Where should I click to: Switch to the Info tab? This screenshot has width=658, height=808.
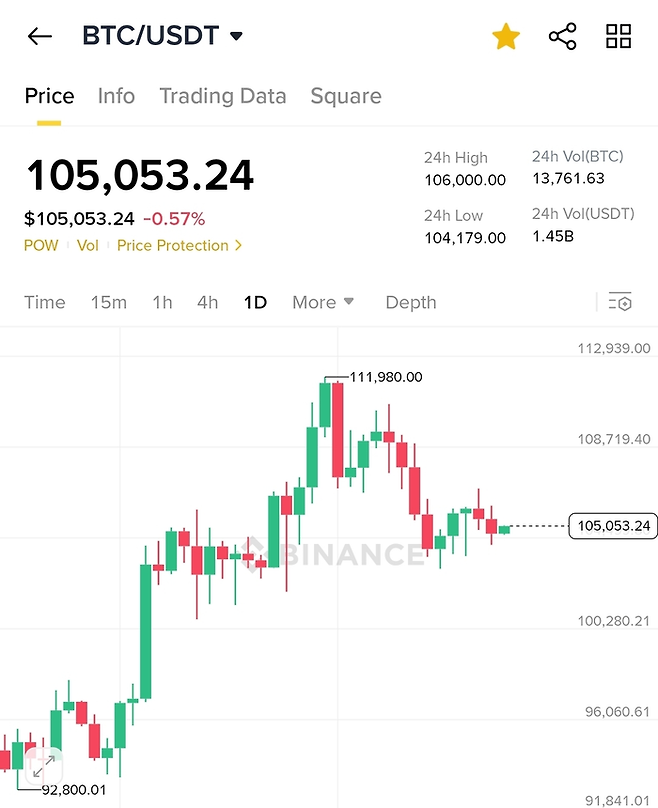pyautogui.click(x=116, y=96)
